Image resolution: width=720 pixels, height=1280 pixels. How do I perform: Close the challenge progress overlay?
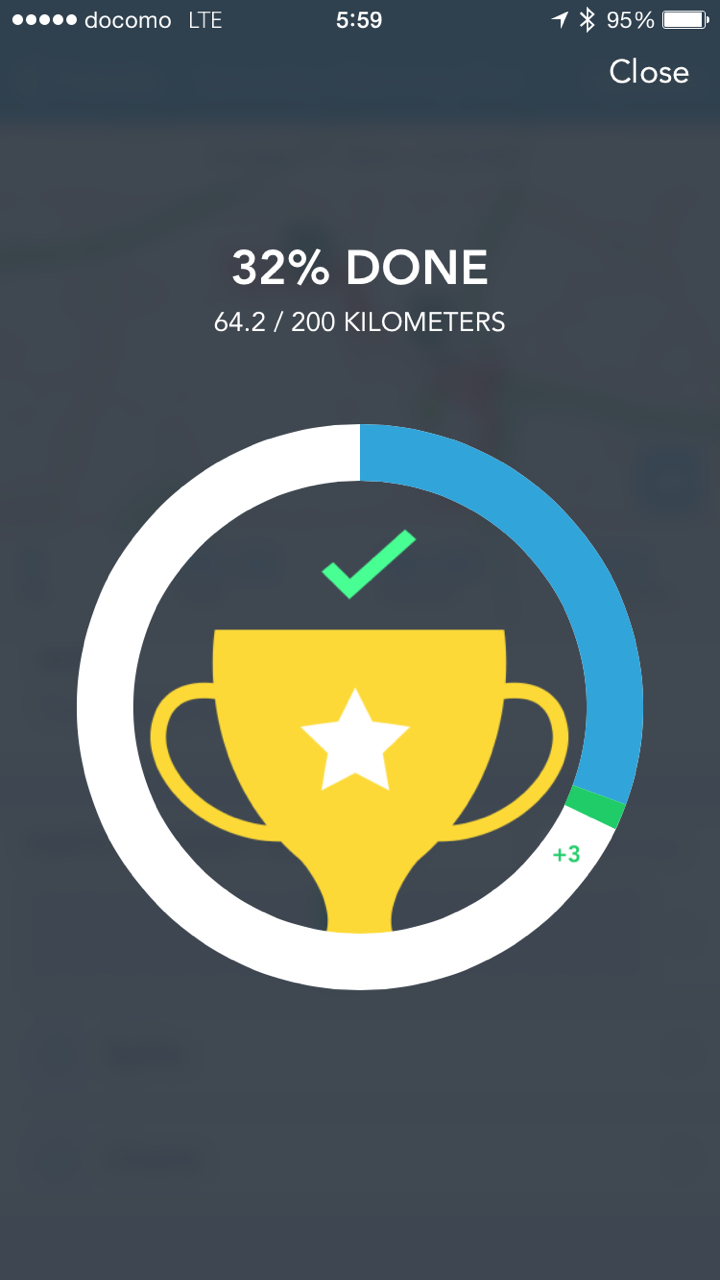point(648,72)
